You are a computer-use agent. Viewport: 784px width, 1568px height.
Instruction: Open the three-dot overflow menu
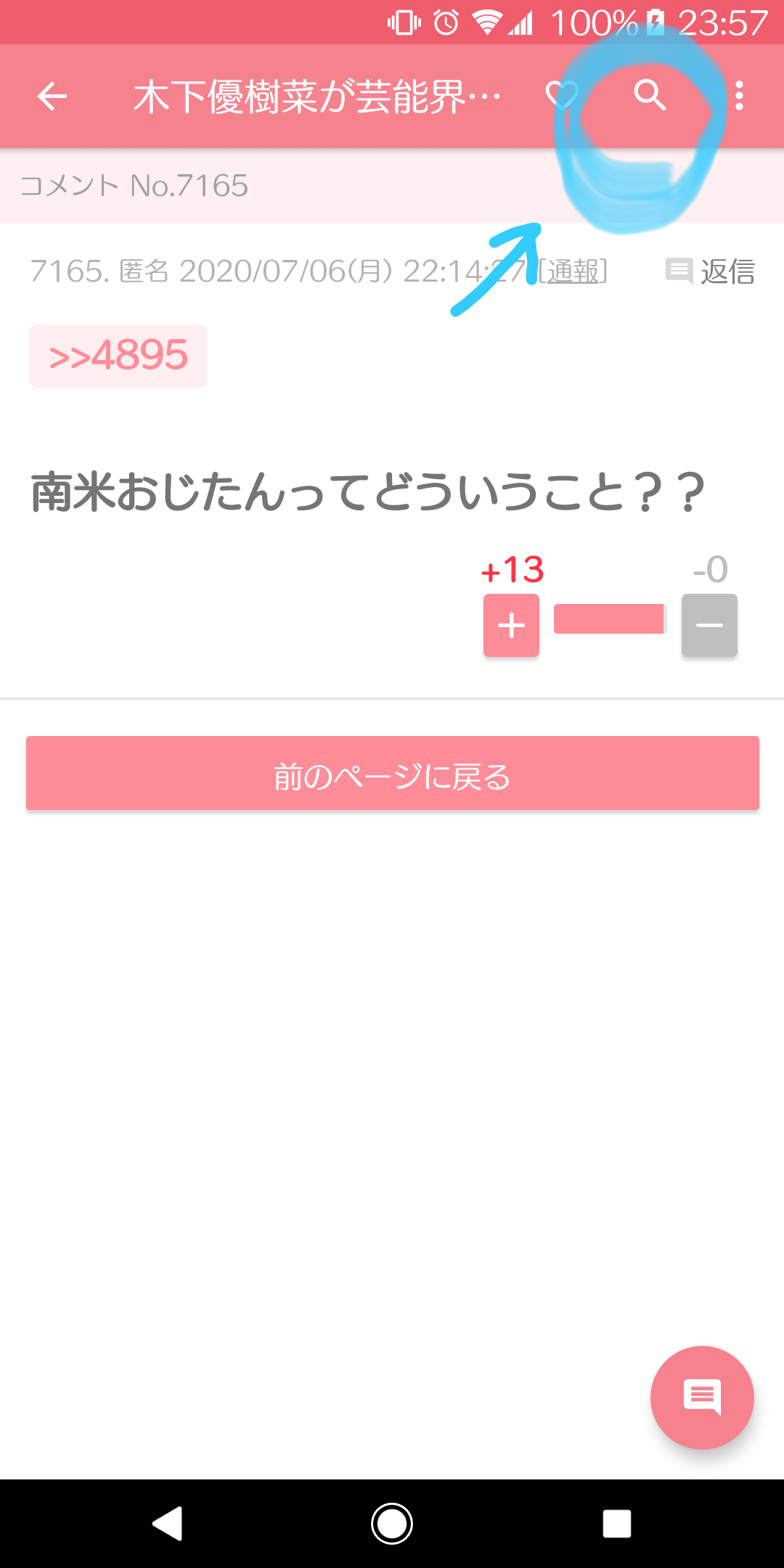point(739,96)
